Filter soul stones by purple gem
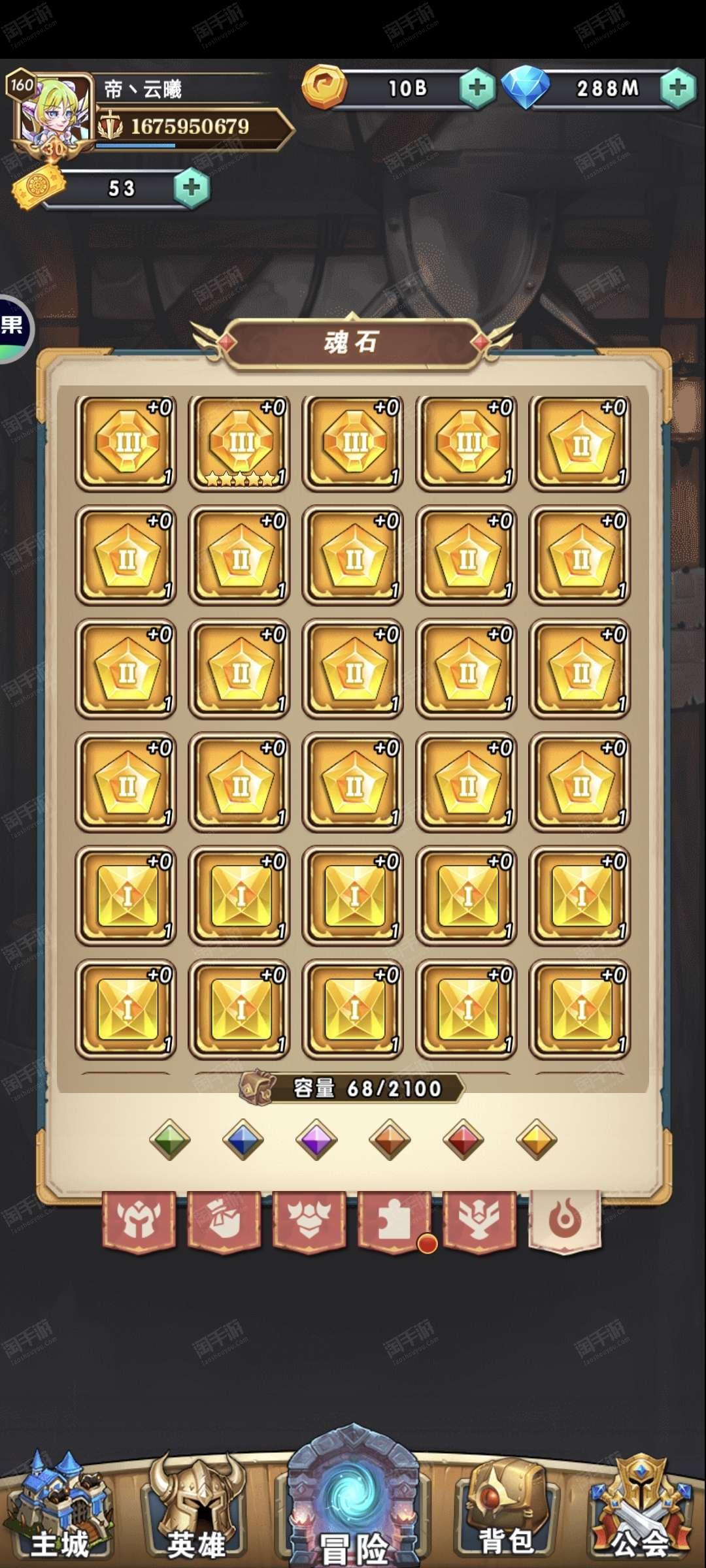 [316, 1139]
